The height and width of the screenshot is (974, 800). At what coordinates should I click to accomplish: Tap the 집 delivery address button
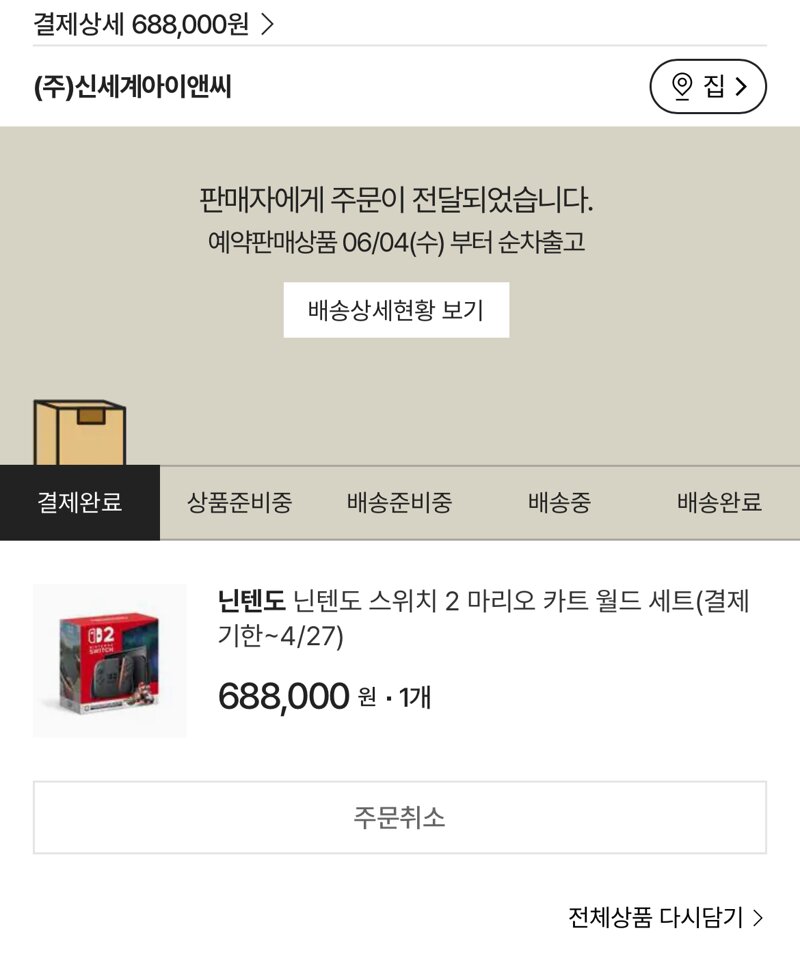coord(708,87)
